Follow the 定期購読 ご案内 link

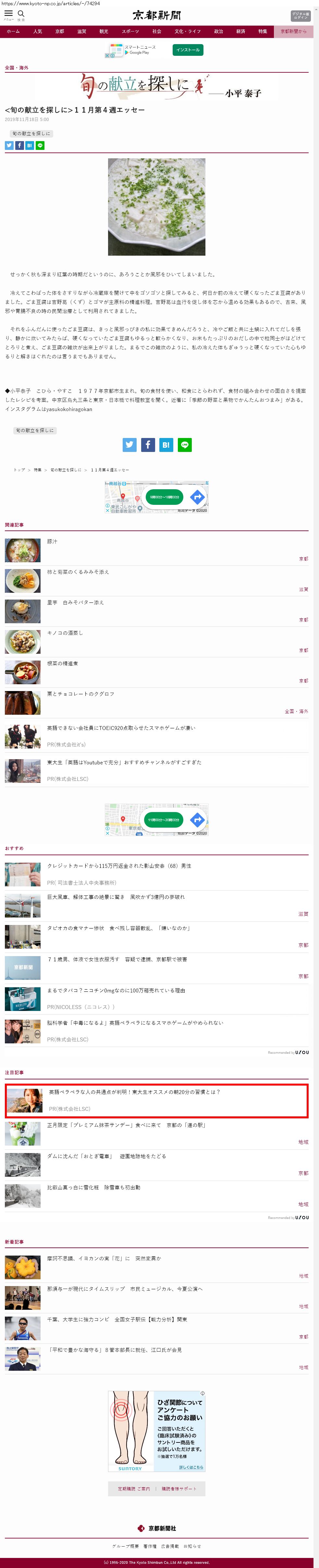[134, 1488]
